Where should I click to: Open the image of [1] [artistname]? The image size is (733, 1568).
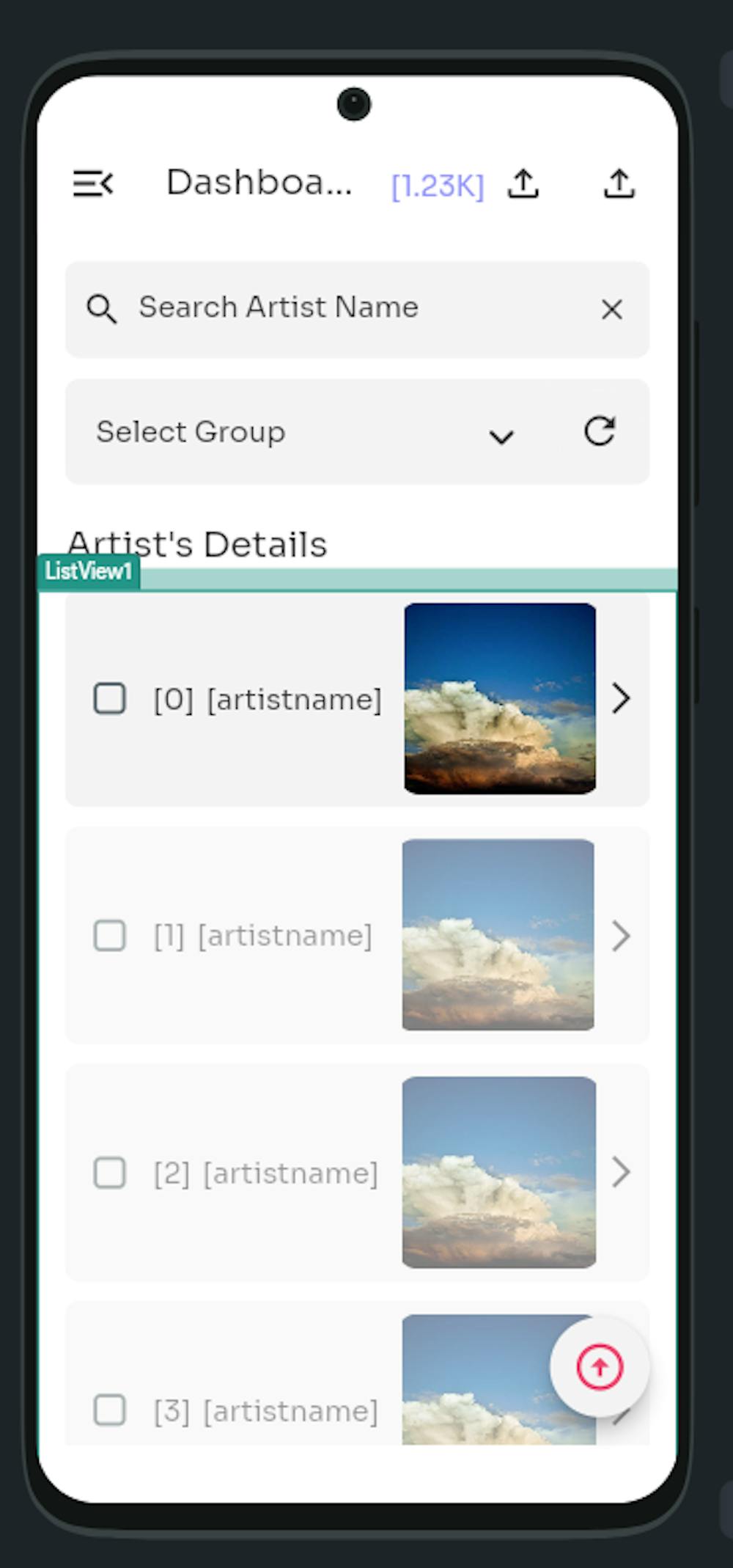point(498,935)
